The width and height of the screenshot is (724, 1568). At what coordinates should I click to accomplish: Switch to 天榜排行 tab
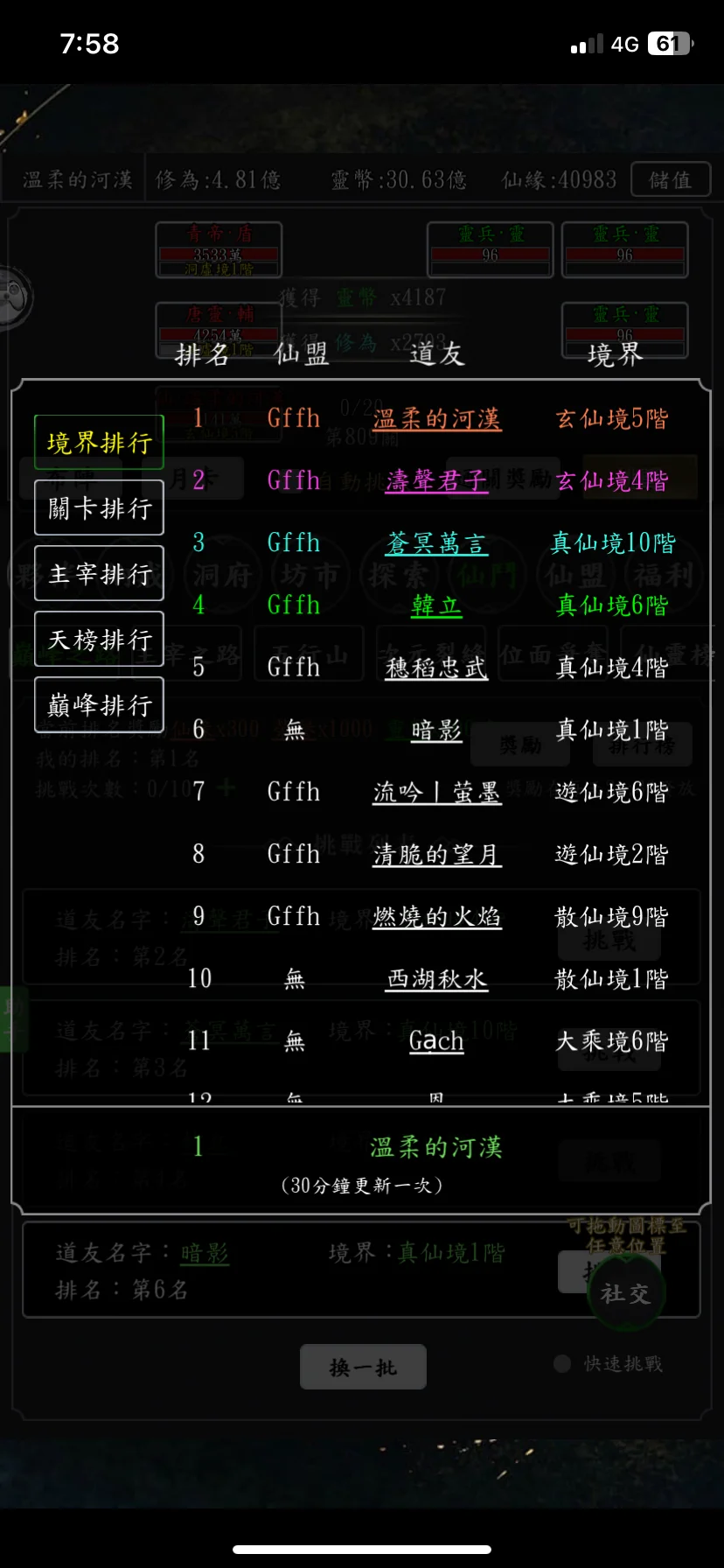click(x=99, y=639)
